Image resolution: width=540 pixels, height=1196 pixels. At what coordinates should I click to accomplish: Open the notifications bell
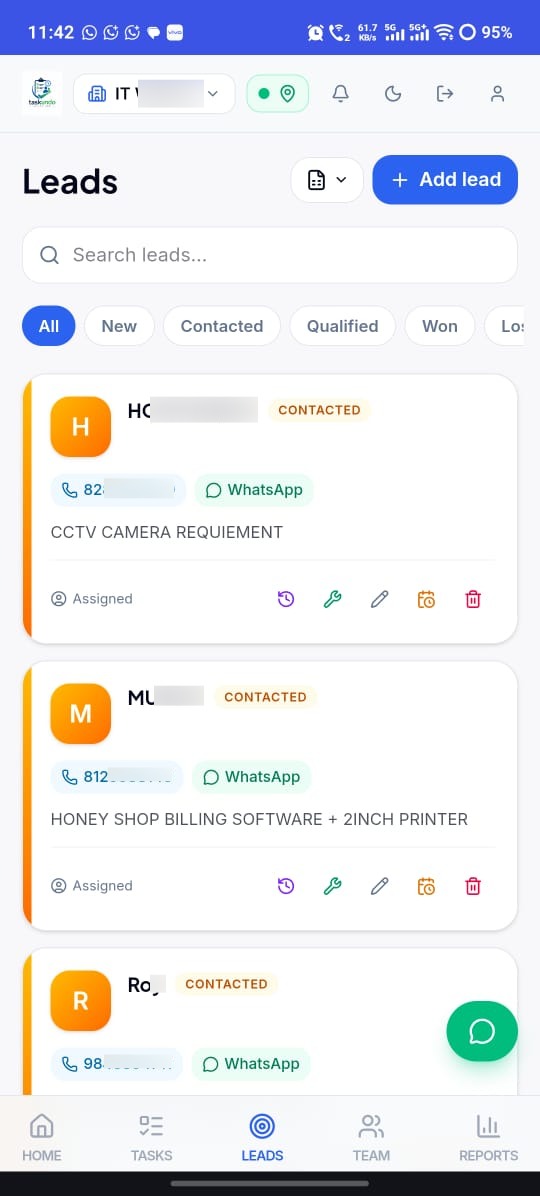[x=341, y=94]
